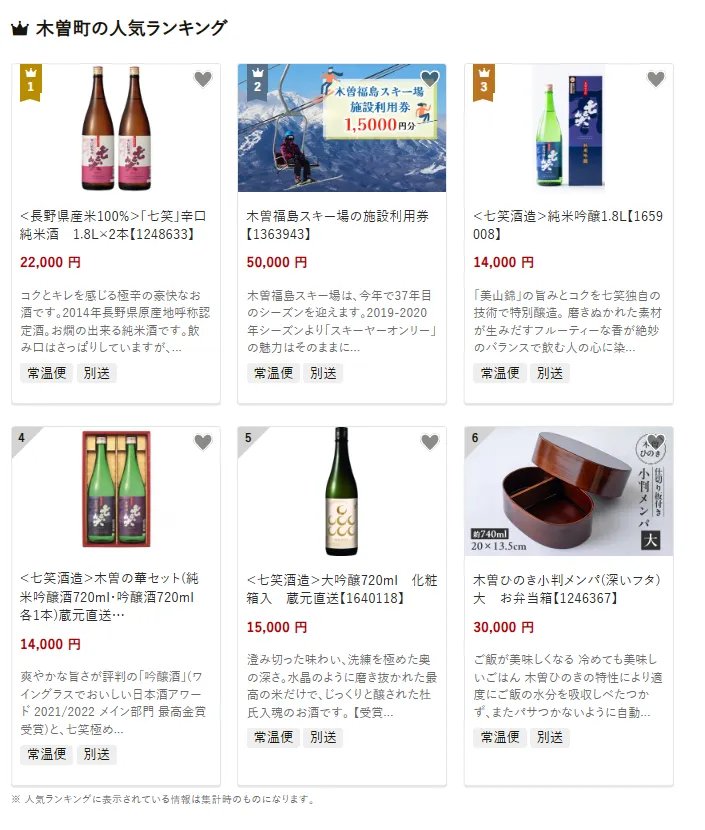The height and width of the screenshot is (830, 705).
Task: Favorite the 大吟醸720ml 化粧箱入 item
Action: pyautogui.click(x=430, y=442)
